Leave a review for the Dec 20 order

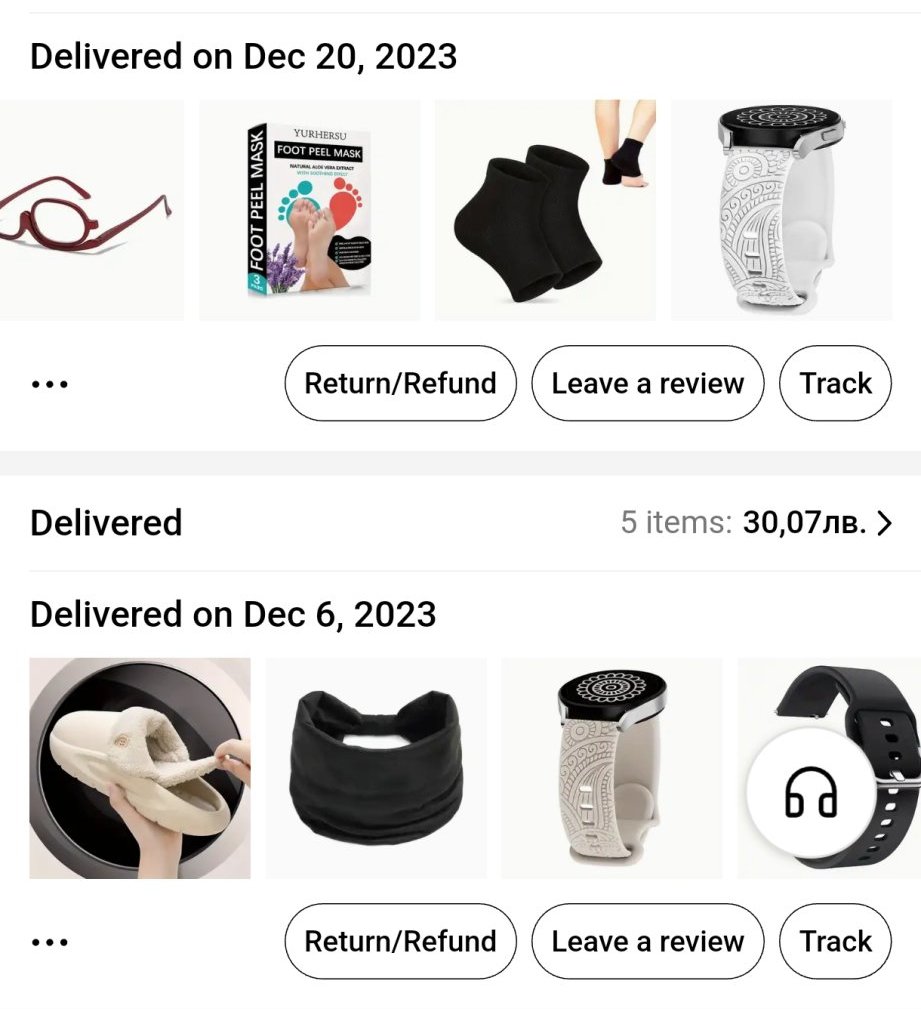click(647, 384)
